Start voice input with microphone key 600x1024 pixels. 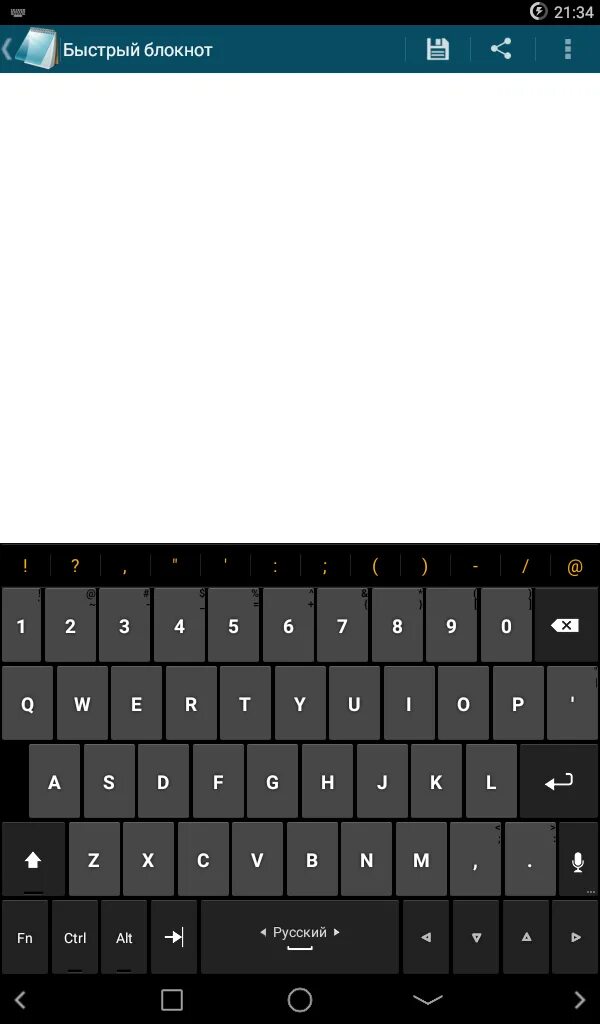pos(578,860)
